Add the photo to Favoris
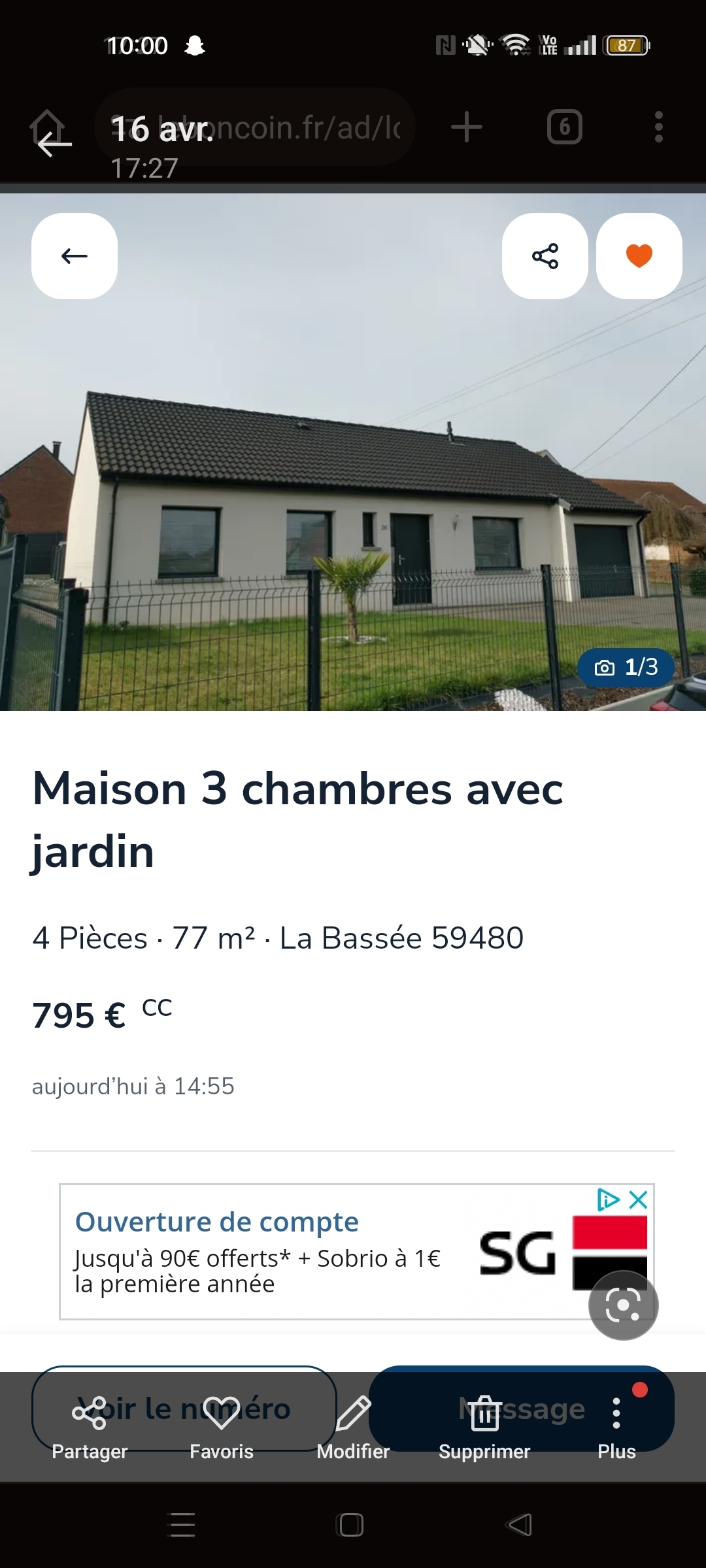This screenshot has width=706, height=1568. [x=222, y=1426]
